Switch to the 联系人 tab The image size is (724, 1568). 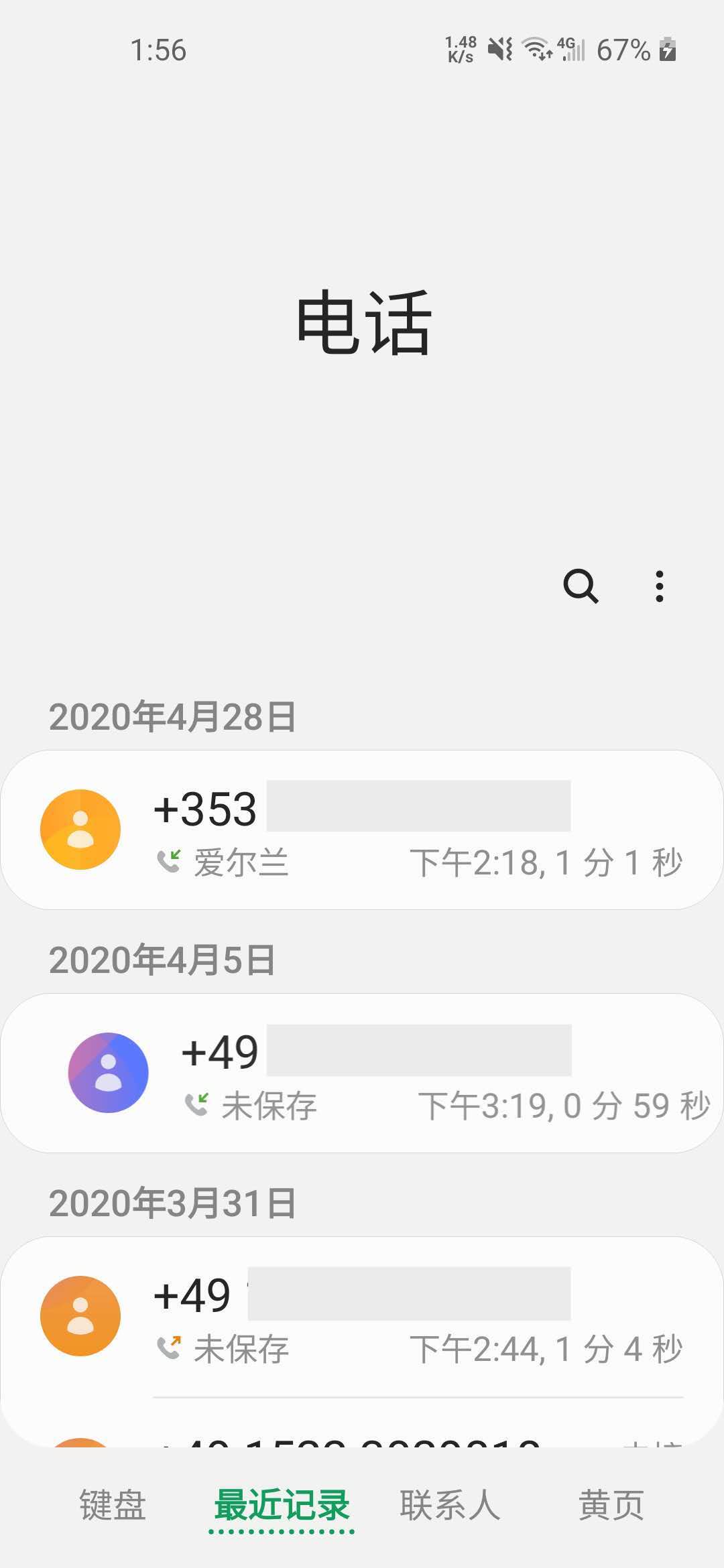click(x=450, y=1505)
